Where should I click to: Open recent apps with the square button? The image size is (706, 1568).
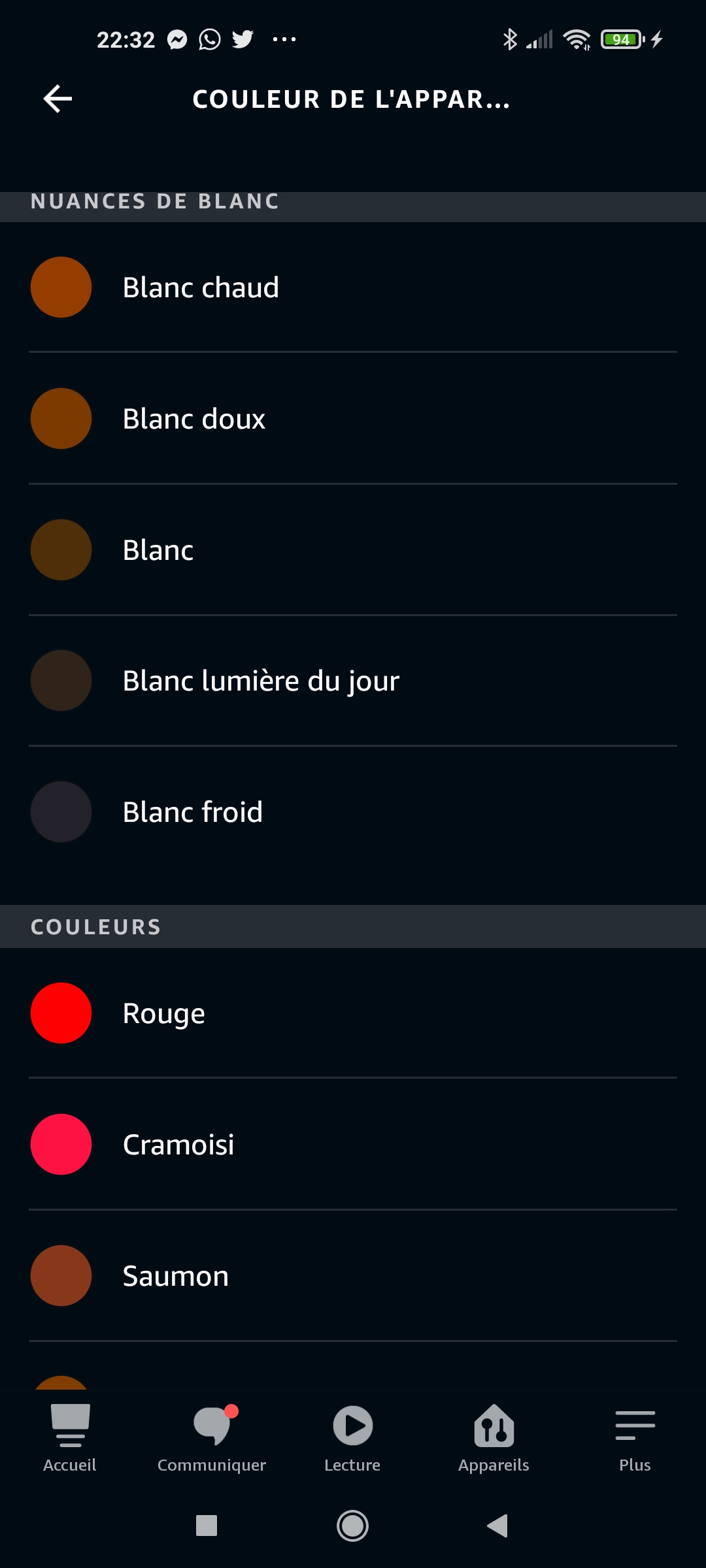click(207, 1526)
